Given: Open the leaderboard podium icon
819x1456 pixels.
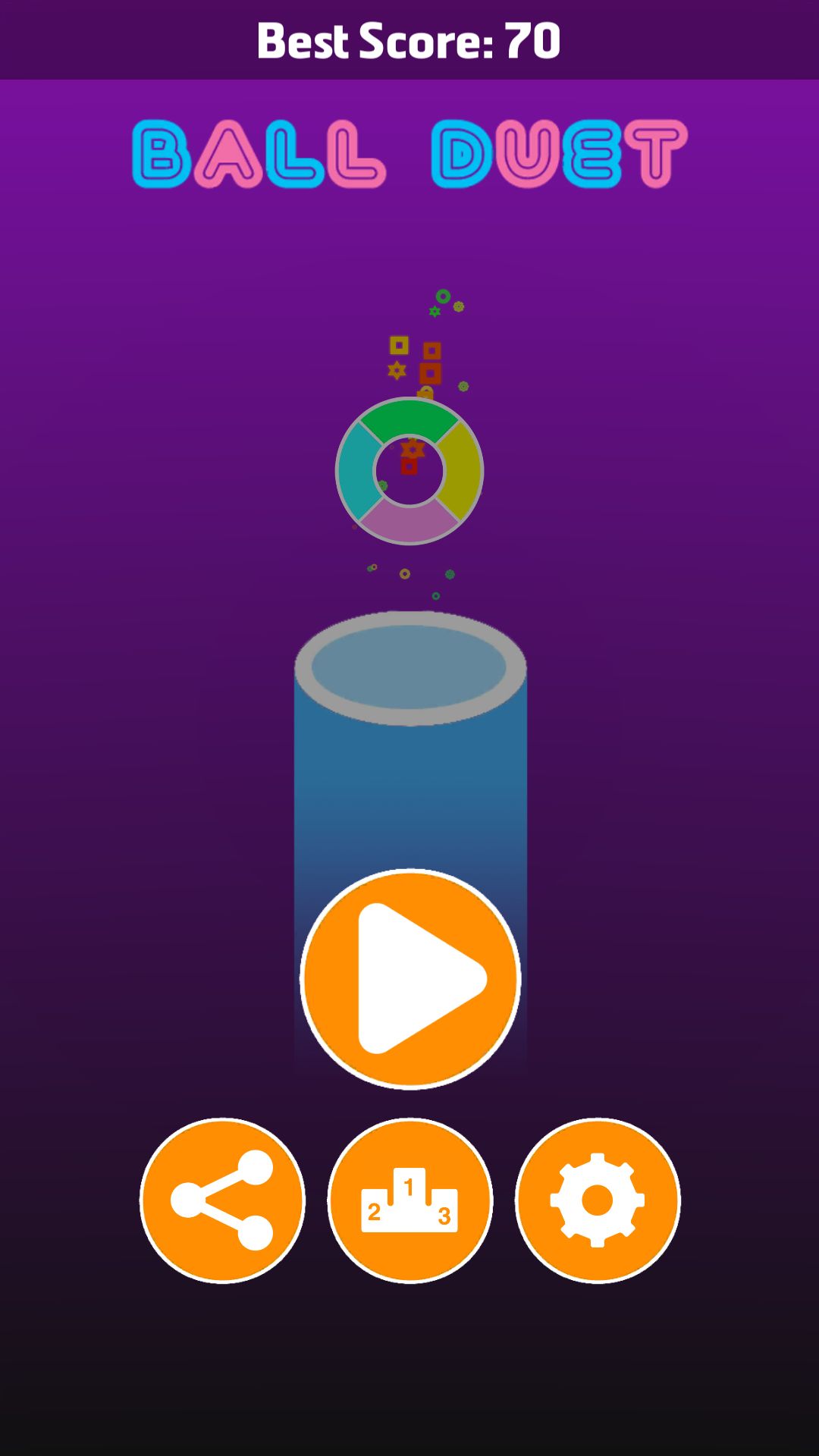Looking at the screenshot, I should (410, 1200).
